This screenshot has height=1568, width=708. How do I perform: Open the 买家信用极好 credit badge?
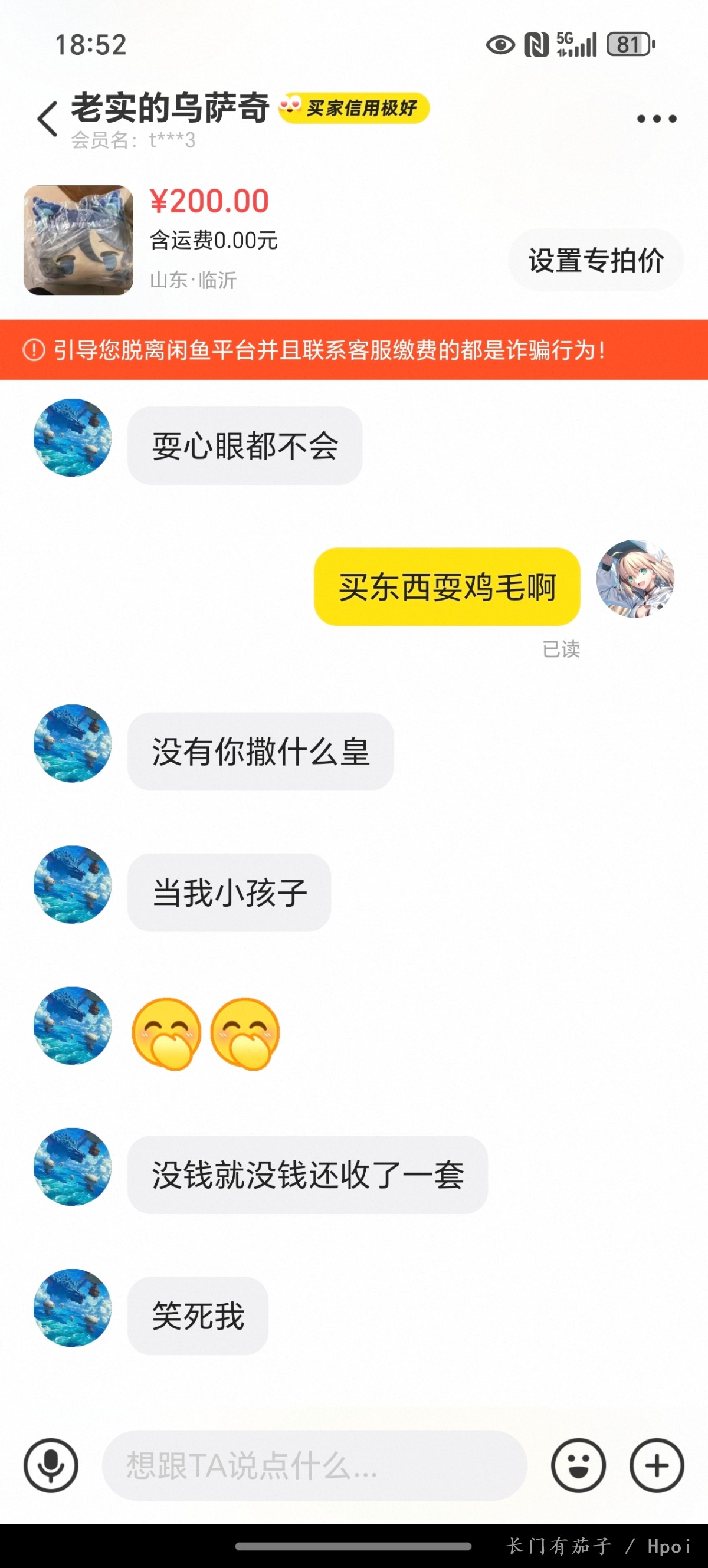pyautogui.click(x=355, y=109)
